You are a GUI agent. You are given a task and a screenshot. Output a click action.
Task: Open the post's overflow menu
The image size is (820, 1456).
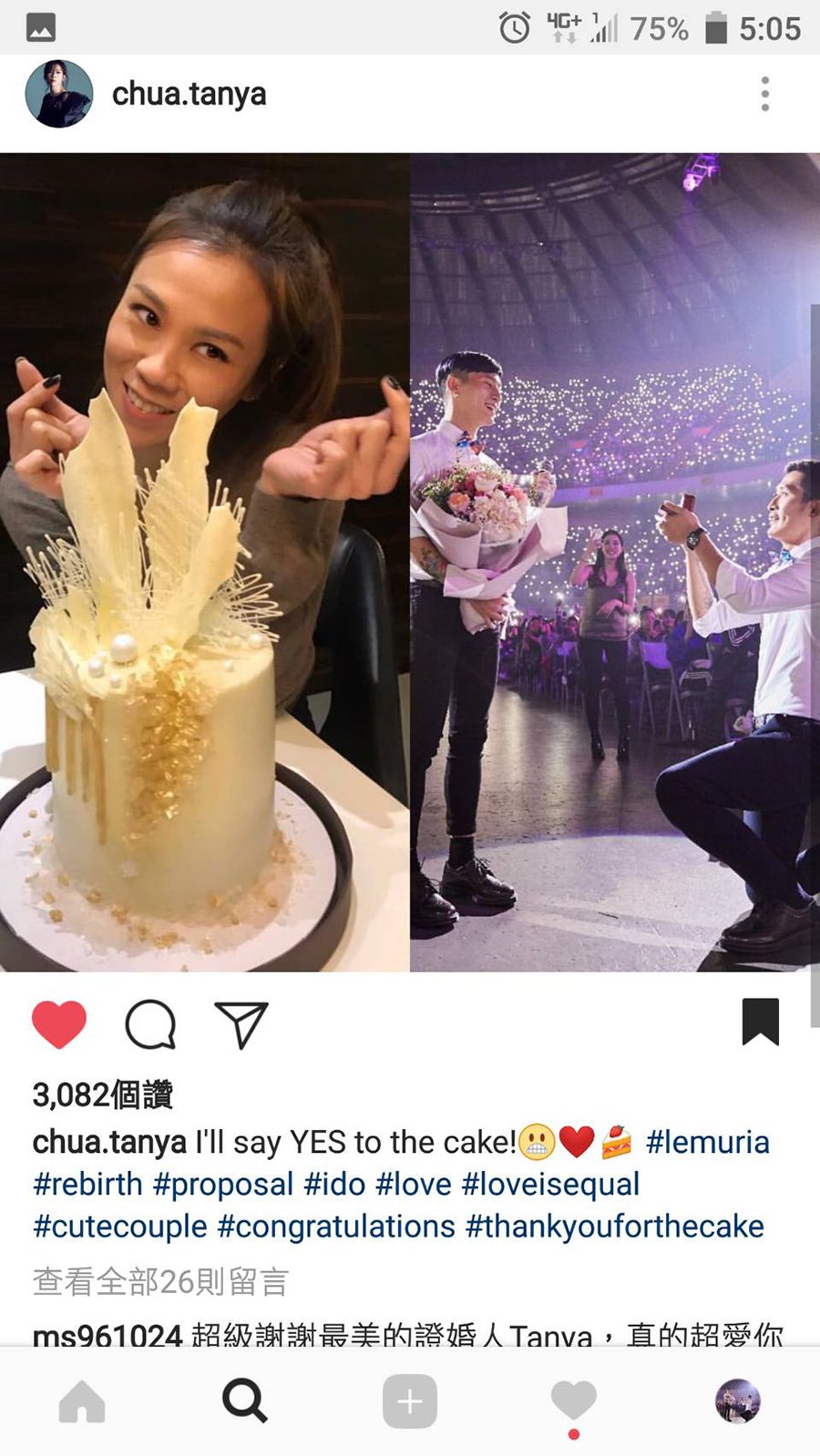pos(764,94)
